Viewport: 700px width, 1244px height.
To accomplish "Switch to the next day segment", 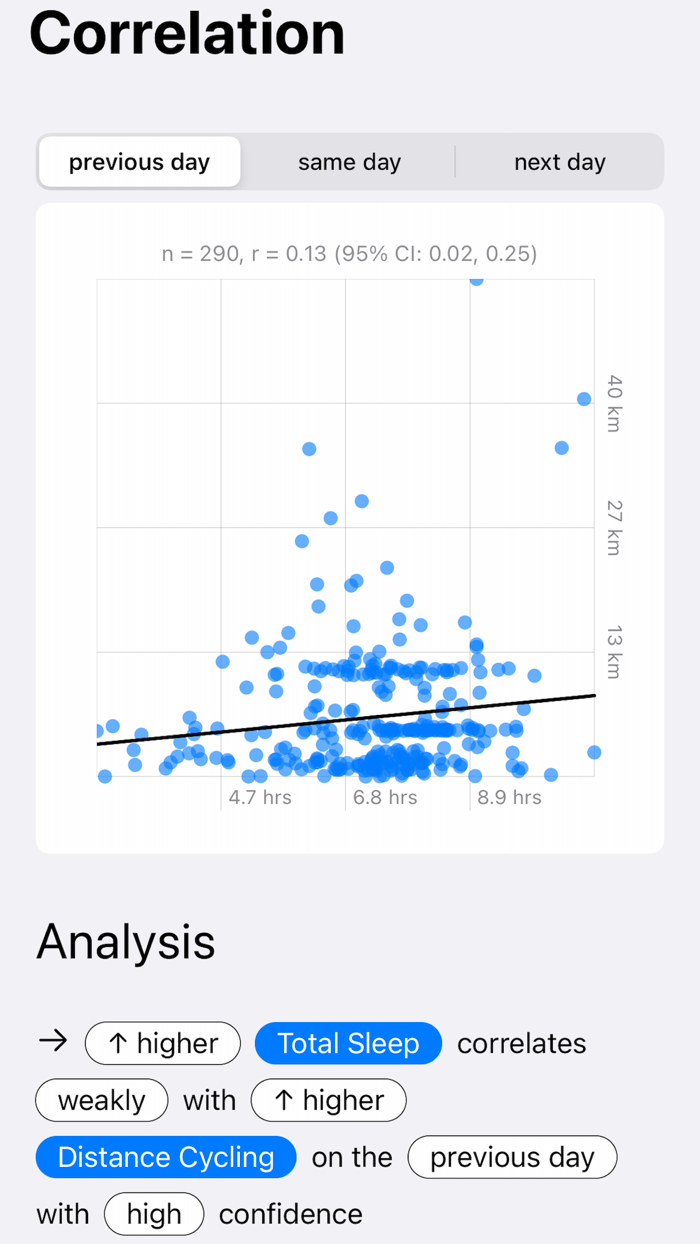I will [559, 162].
